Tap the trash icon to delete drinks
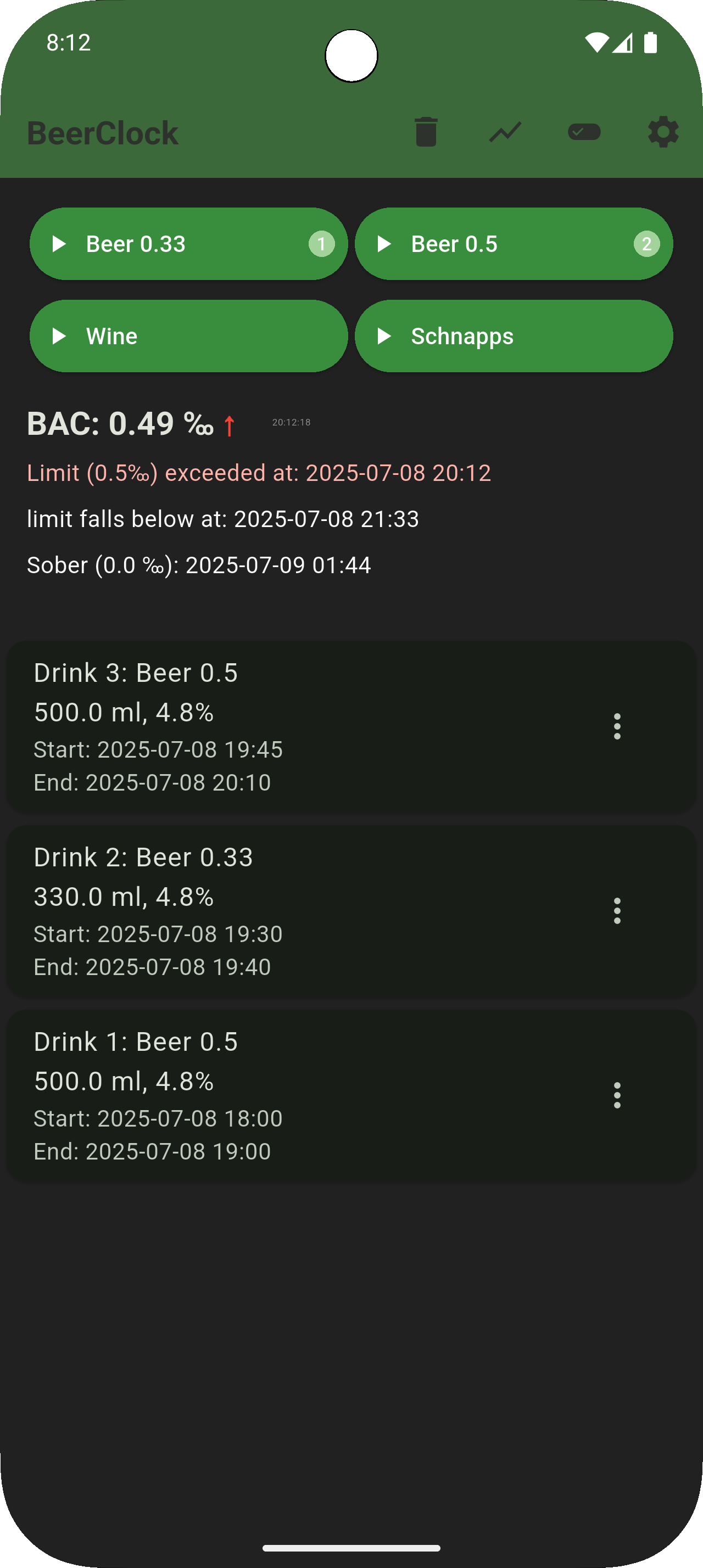Screen dimensions: 703x1568 click(426, 132)
